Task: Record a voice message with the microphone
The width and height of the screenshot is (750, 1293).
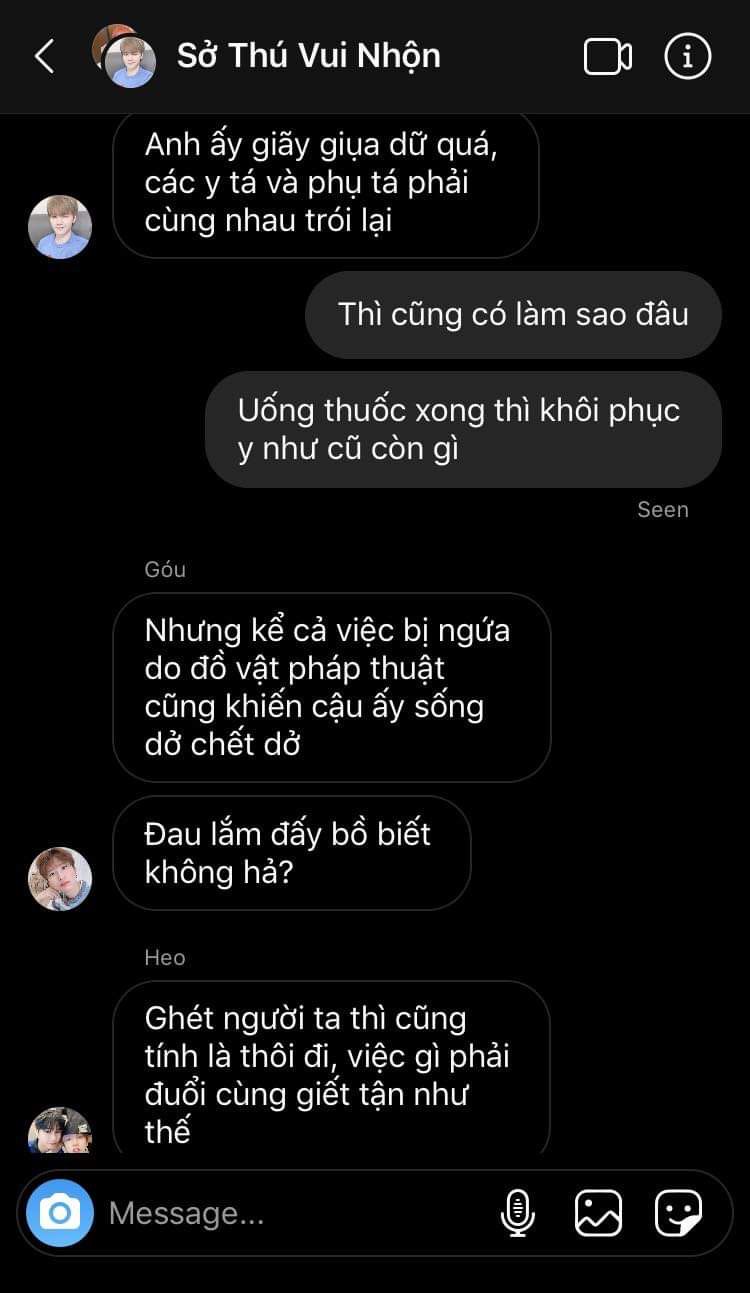Action: pos(517,1213)
